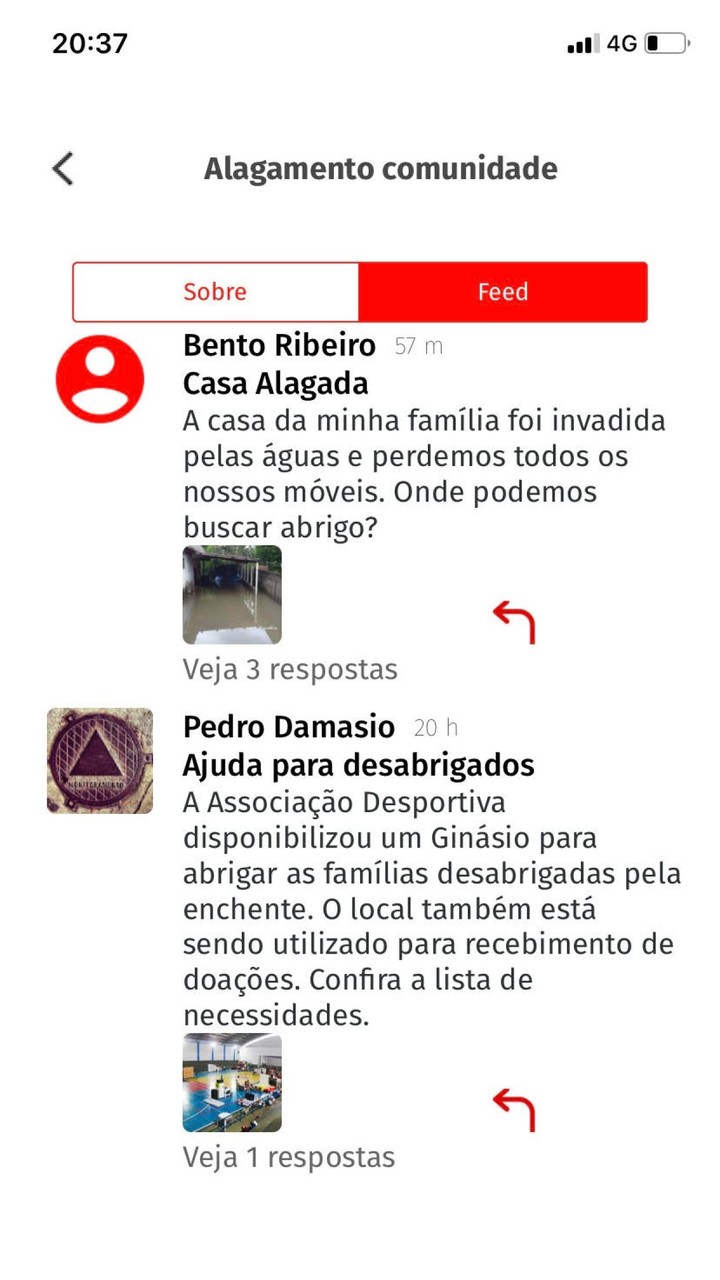720x1280 pixels.
Task: Tap the clock showing 20:37
Action: 88,42
